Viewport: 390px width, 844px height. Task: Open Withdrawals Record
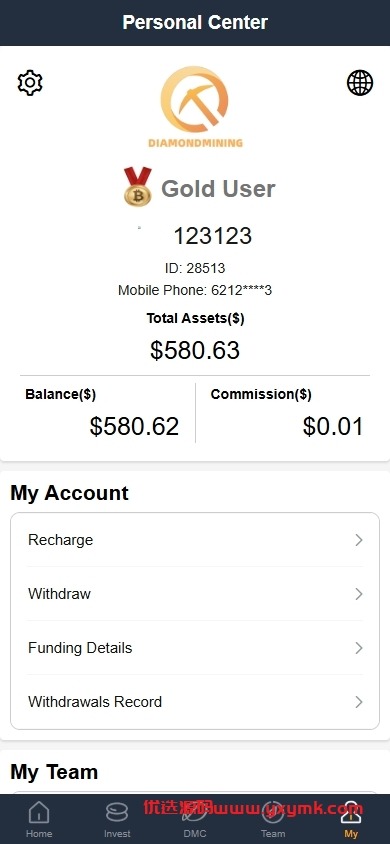click(195, 702)
